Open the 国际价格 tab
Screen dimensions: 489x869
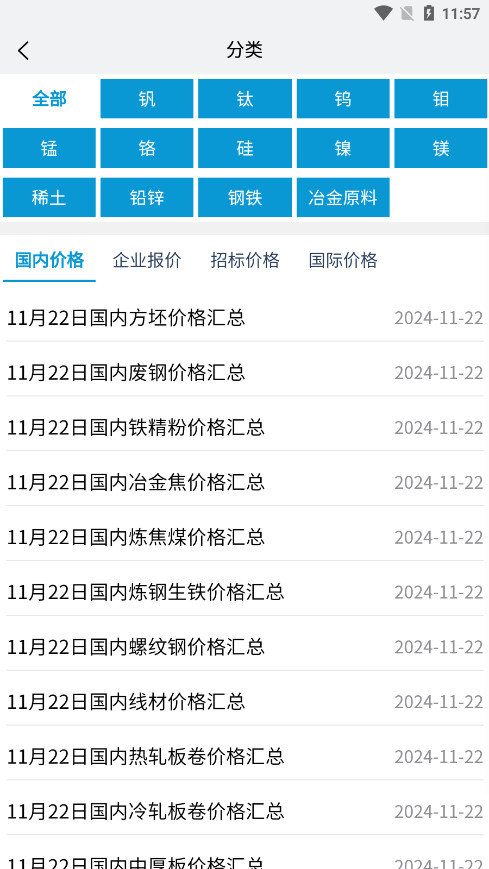point(343,260)
